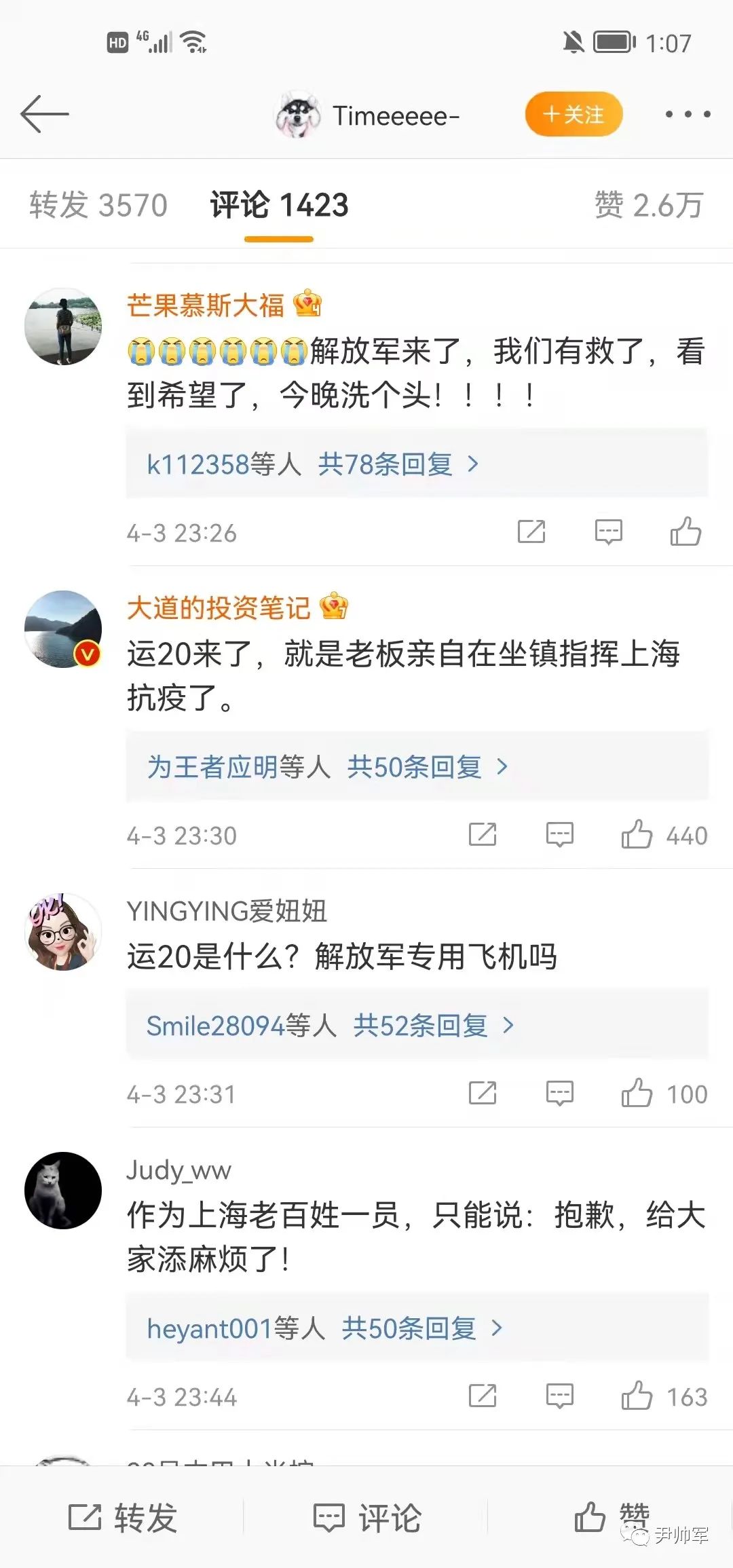Viewport: 733px width, 1568px height.
Task: Expand the 共78条回复 replies link
Action: pyautogui.click(x=398, y=464)
